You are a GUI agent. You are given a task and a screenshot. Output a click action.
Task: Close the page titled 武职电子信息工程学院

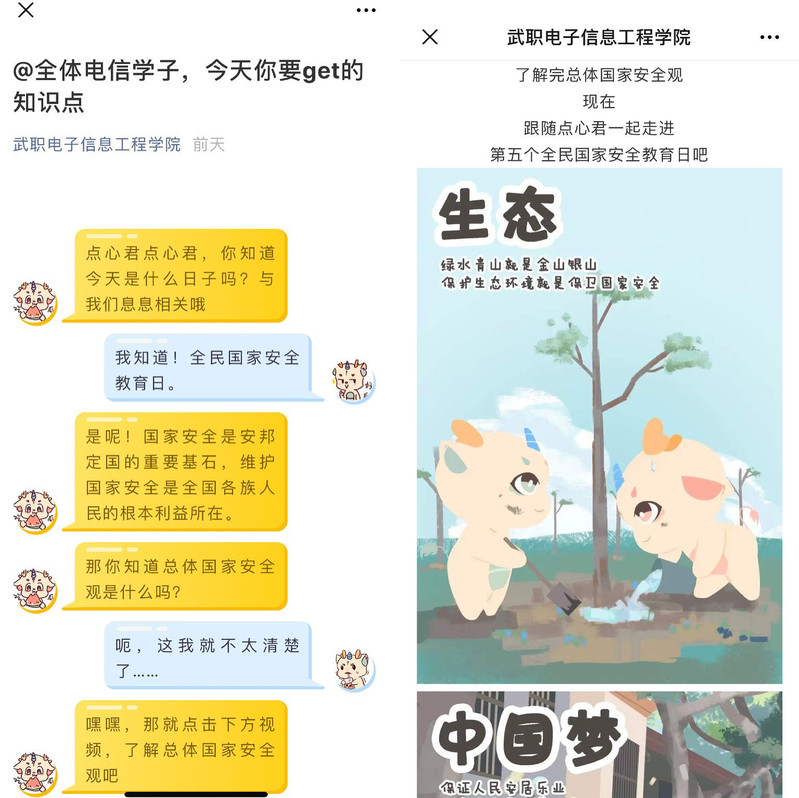430,37
